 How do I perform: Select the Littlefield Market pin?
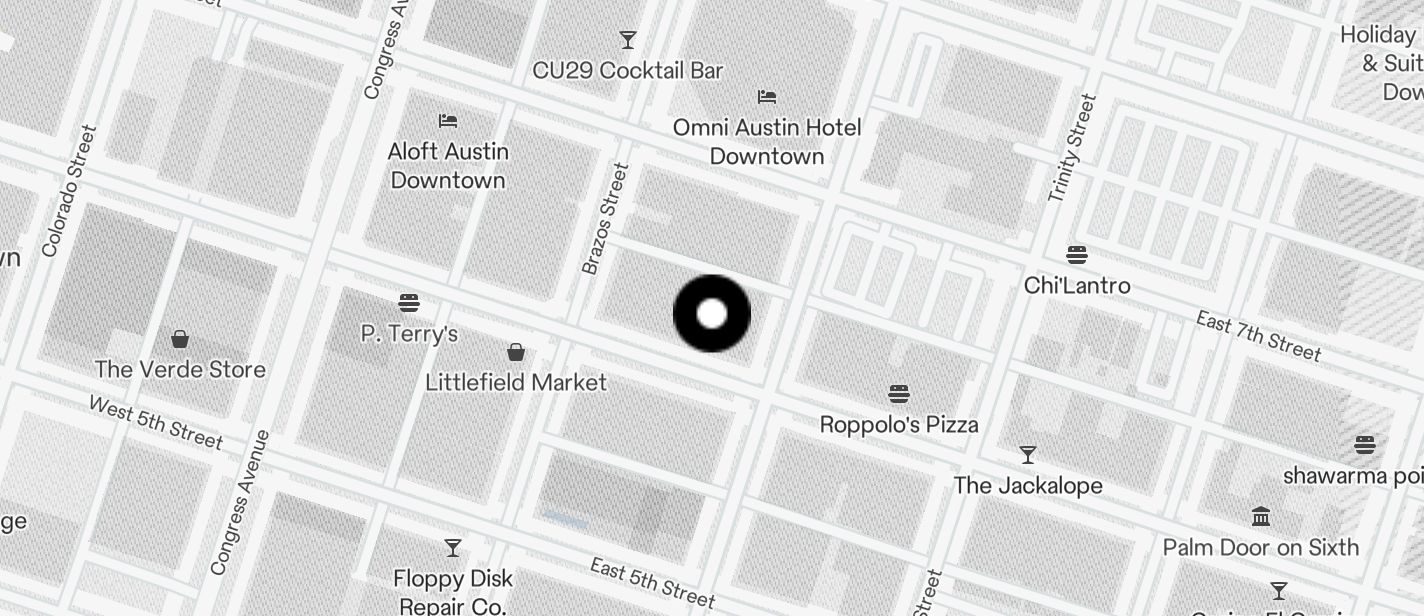pos(516,352)
